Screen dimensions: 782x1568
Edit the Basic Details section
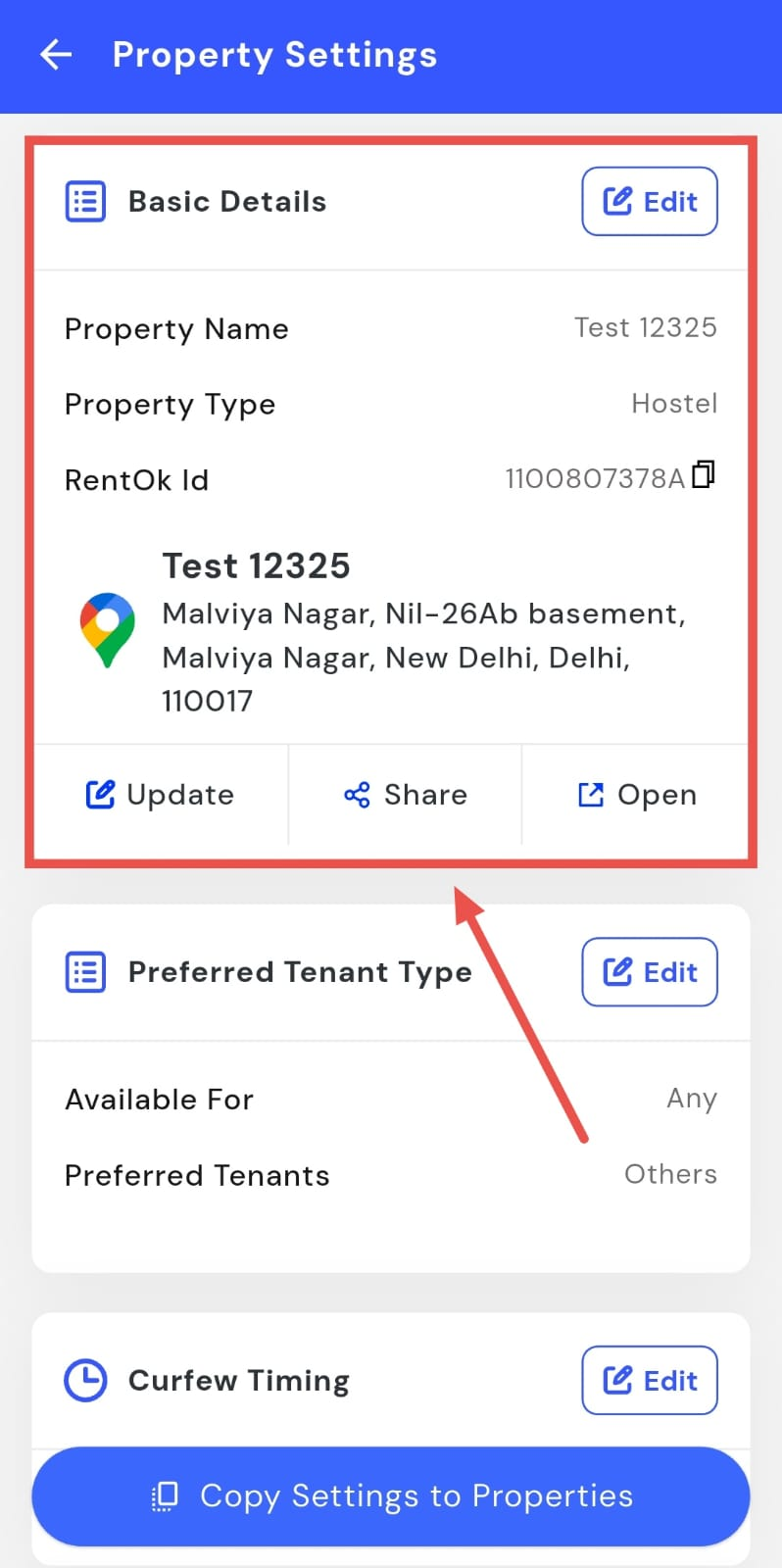(x=650, y=202)
